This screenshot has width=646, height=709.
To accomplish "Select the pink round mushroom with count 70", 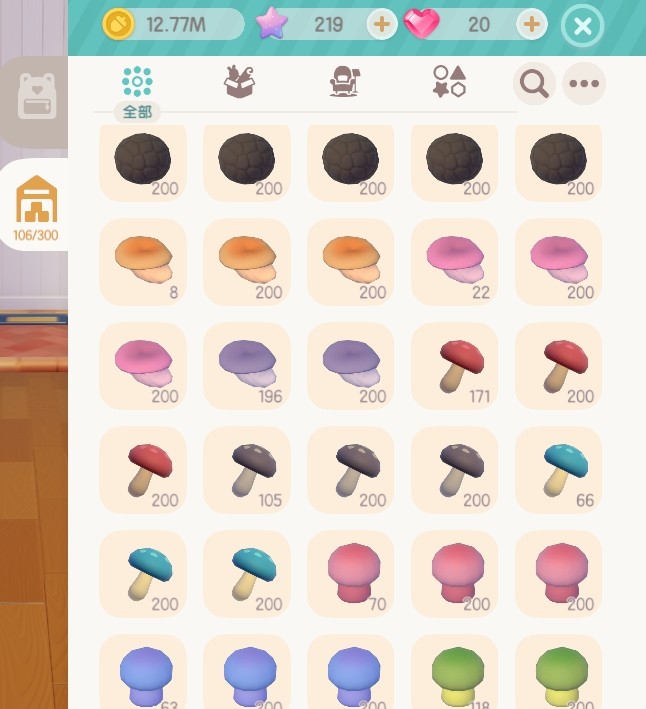I will [x=351, y=574].
